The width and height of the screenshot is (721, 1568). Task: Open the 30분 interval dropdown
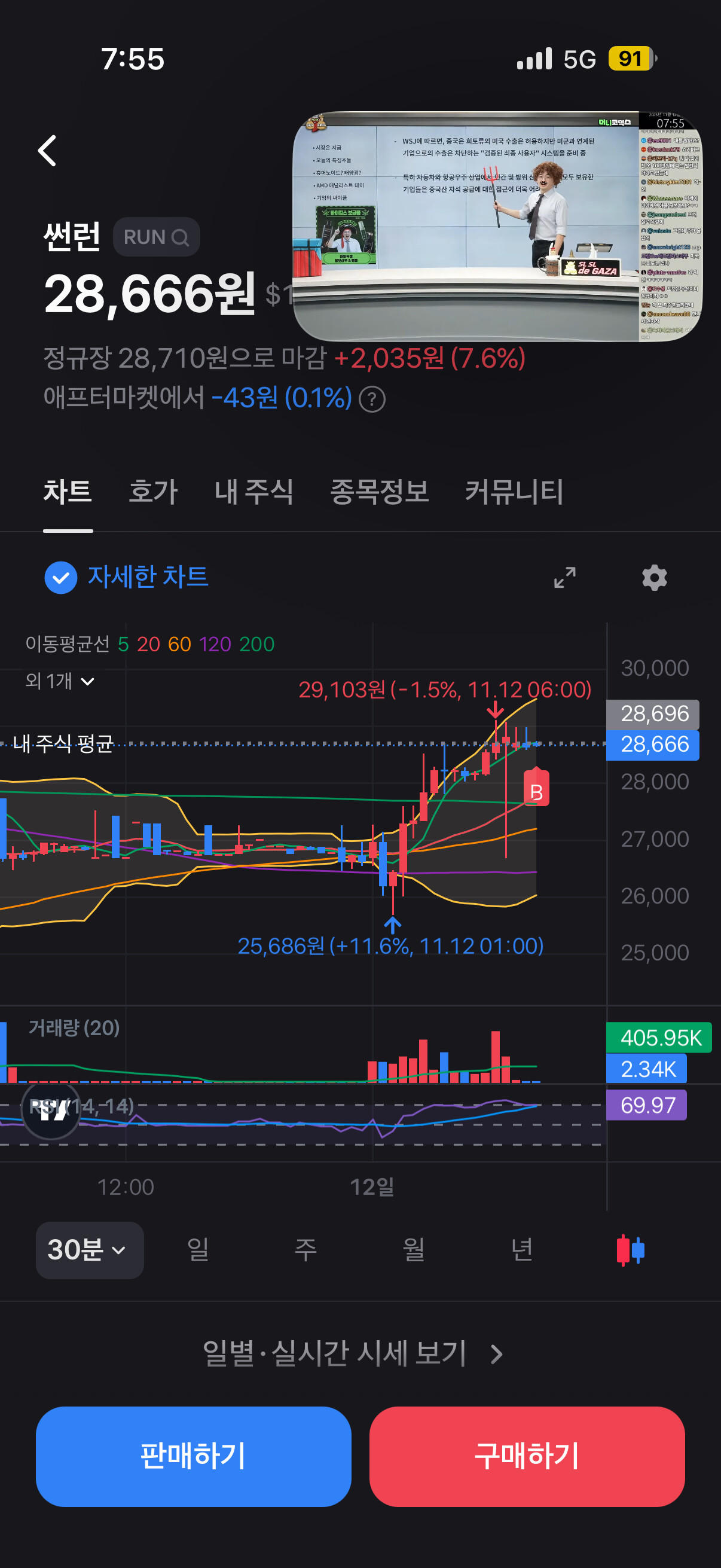tap(90, 1250)
